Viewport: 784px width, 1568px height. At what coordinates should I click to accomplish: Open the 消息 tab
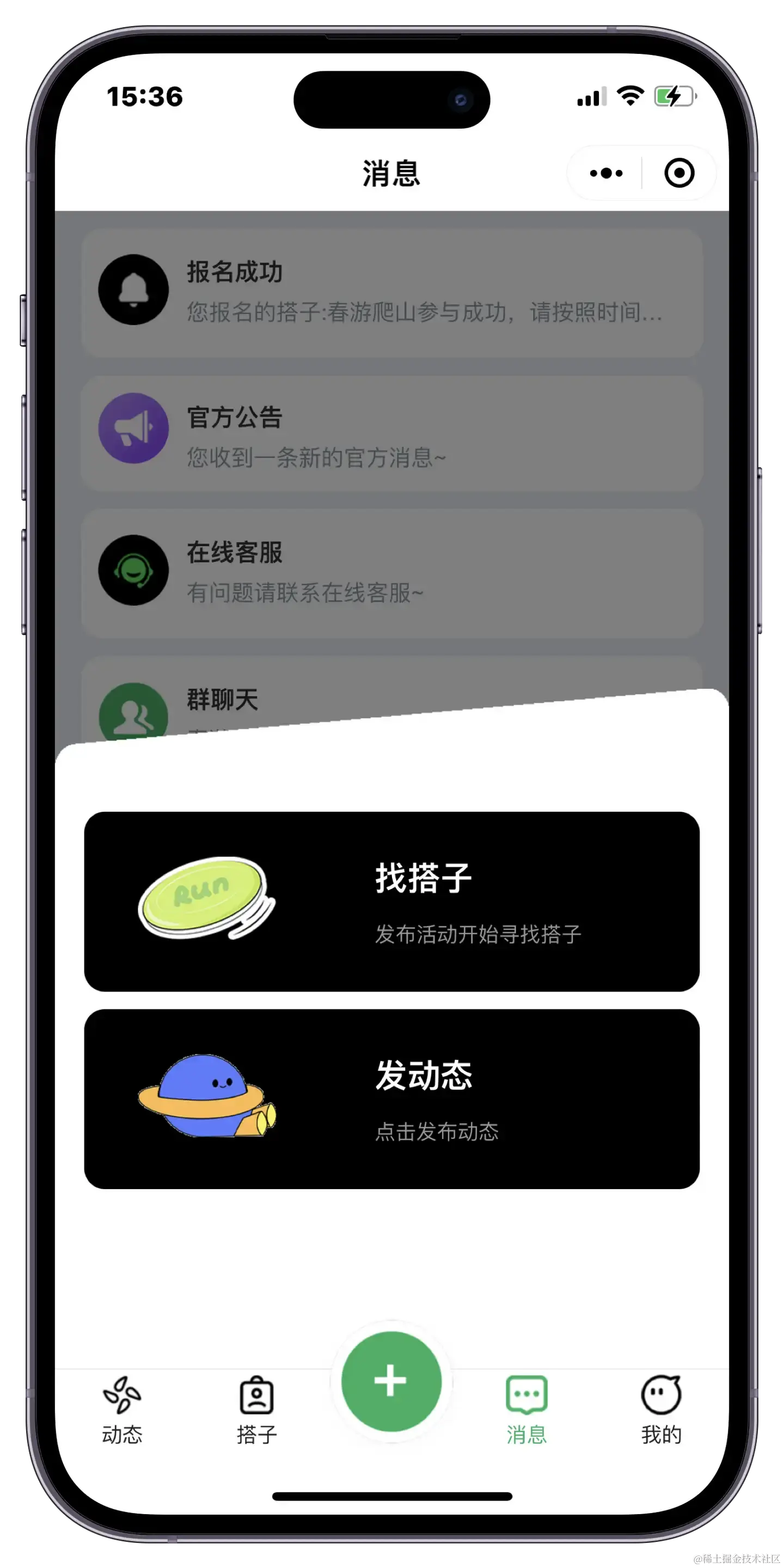pyautogui.click(x=526, y=1410)
